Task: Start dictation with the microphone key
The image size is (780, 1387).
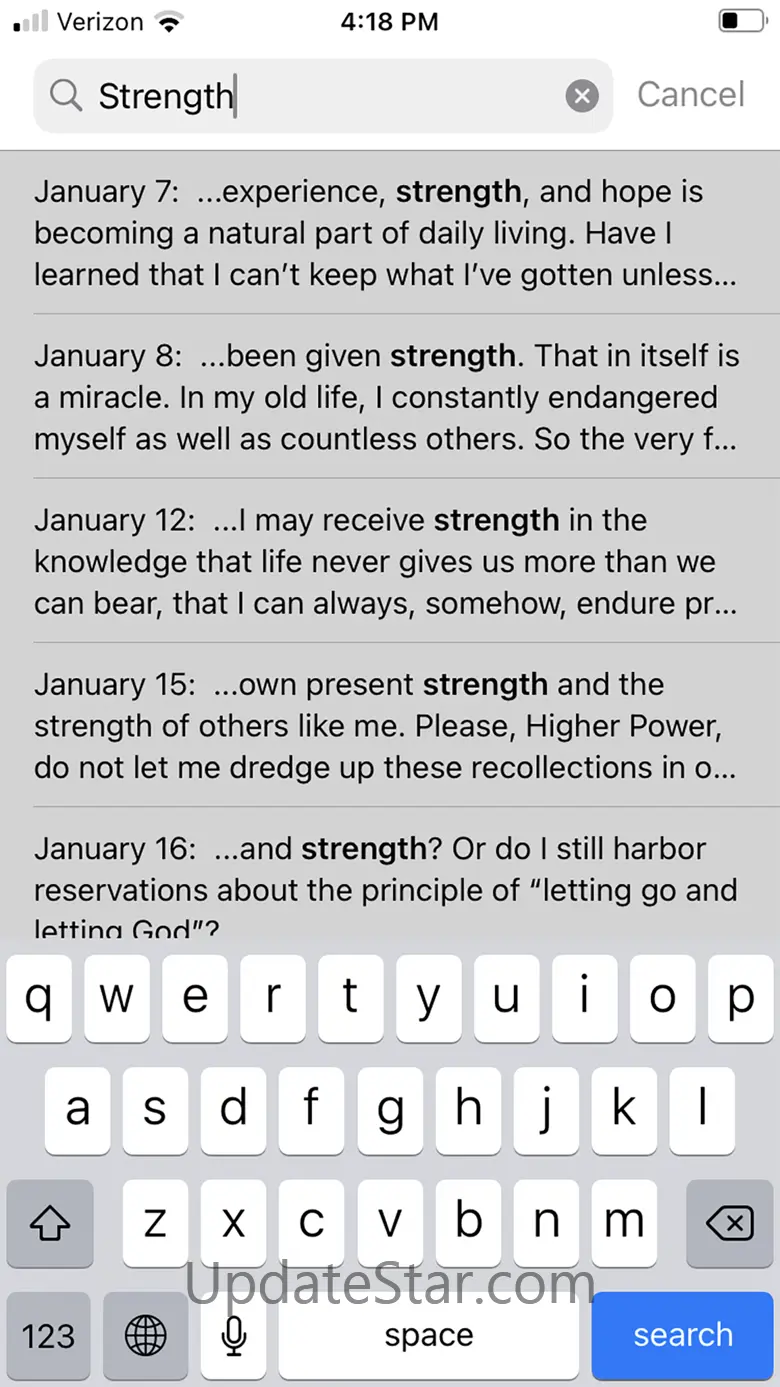Action: tap(234, 1335)
